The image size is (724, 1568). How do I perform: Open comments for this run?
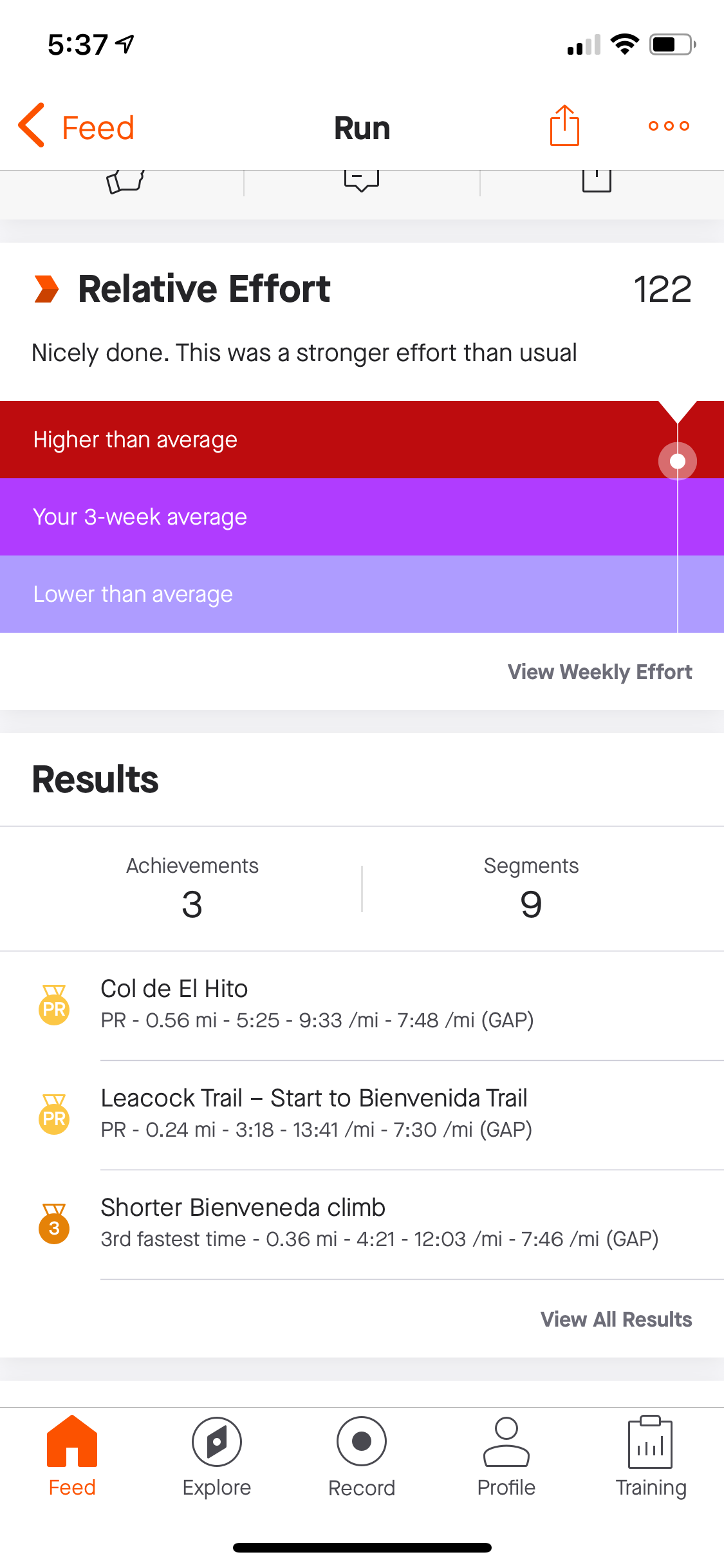(x=362, y=182)
